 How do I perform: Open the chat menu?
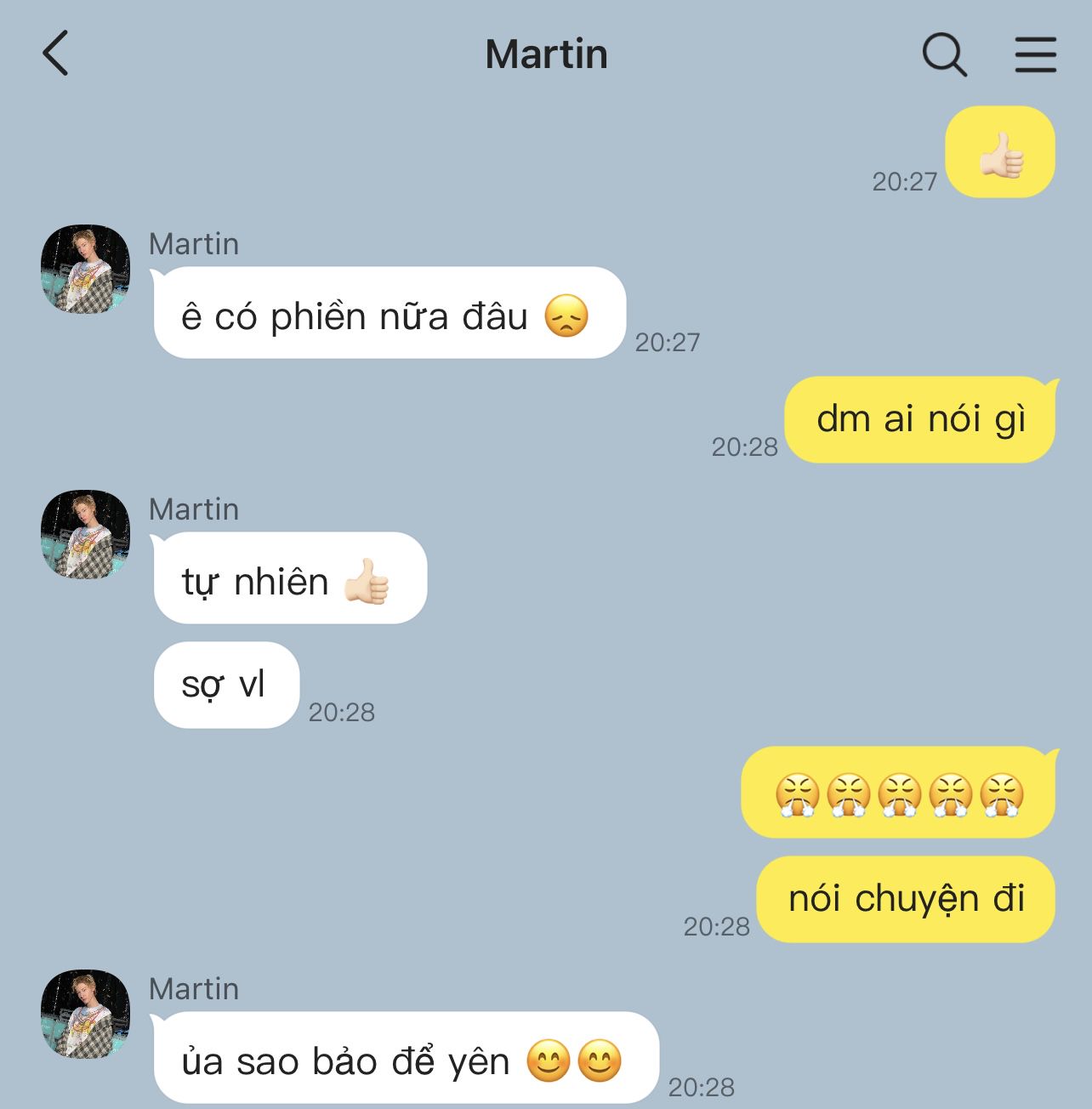tap(1035, 55)
